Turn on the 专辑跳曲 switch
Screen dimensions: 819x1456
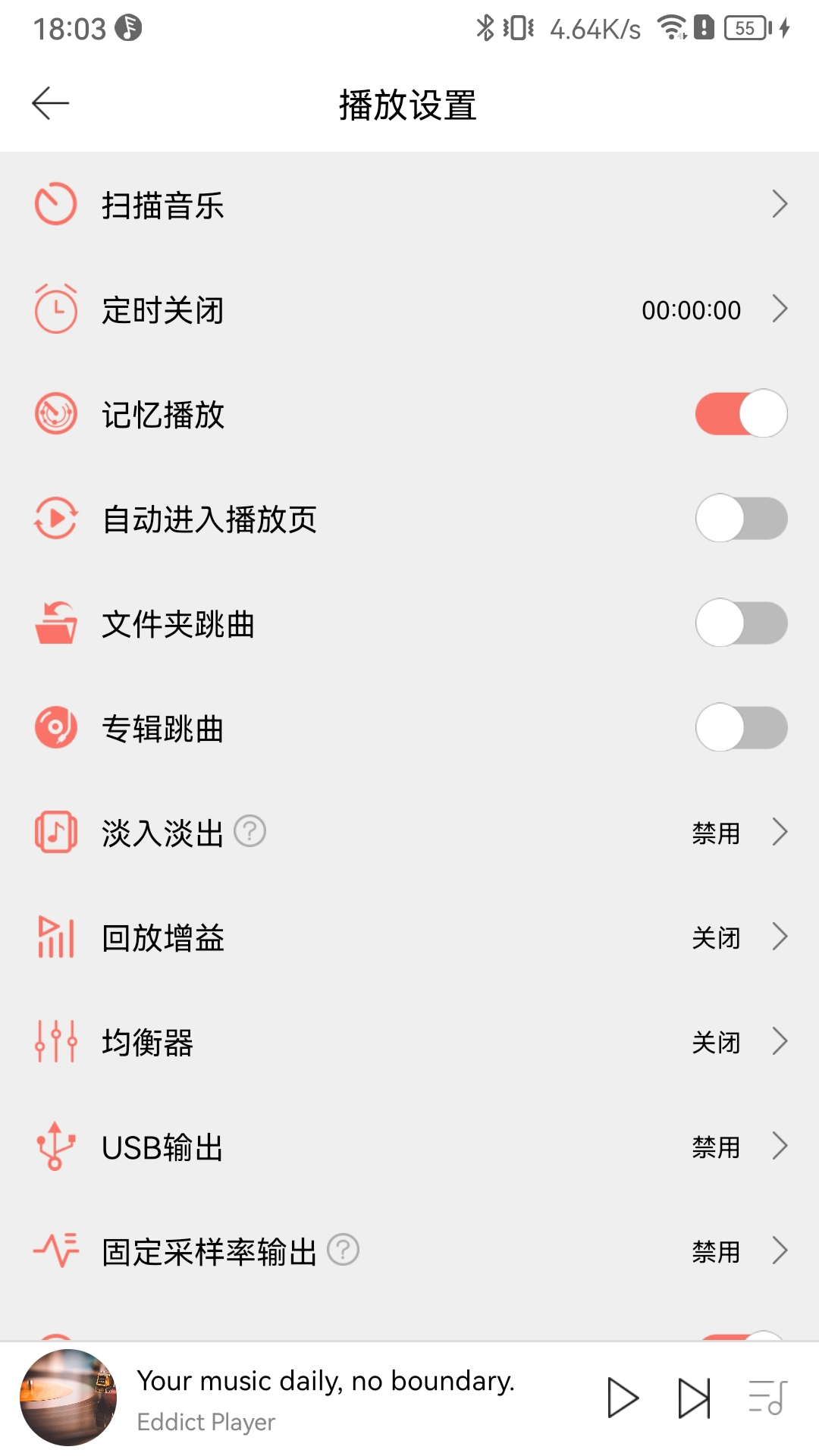pyautogui.click(x=741, y=727)
